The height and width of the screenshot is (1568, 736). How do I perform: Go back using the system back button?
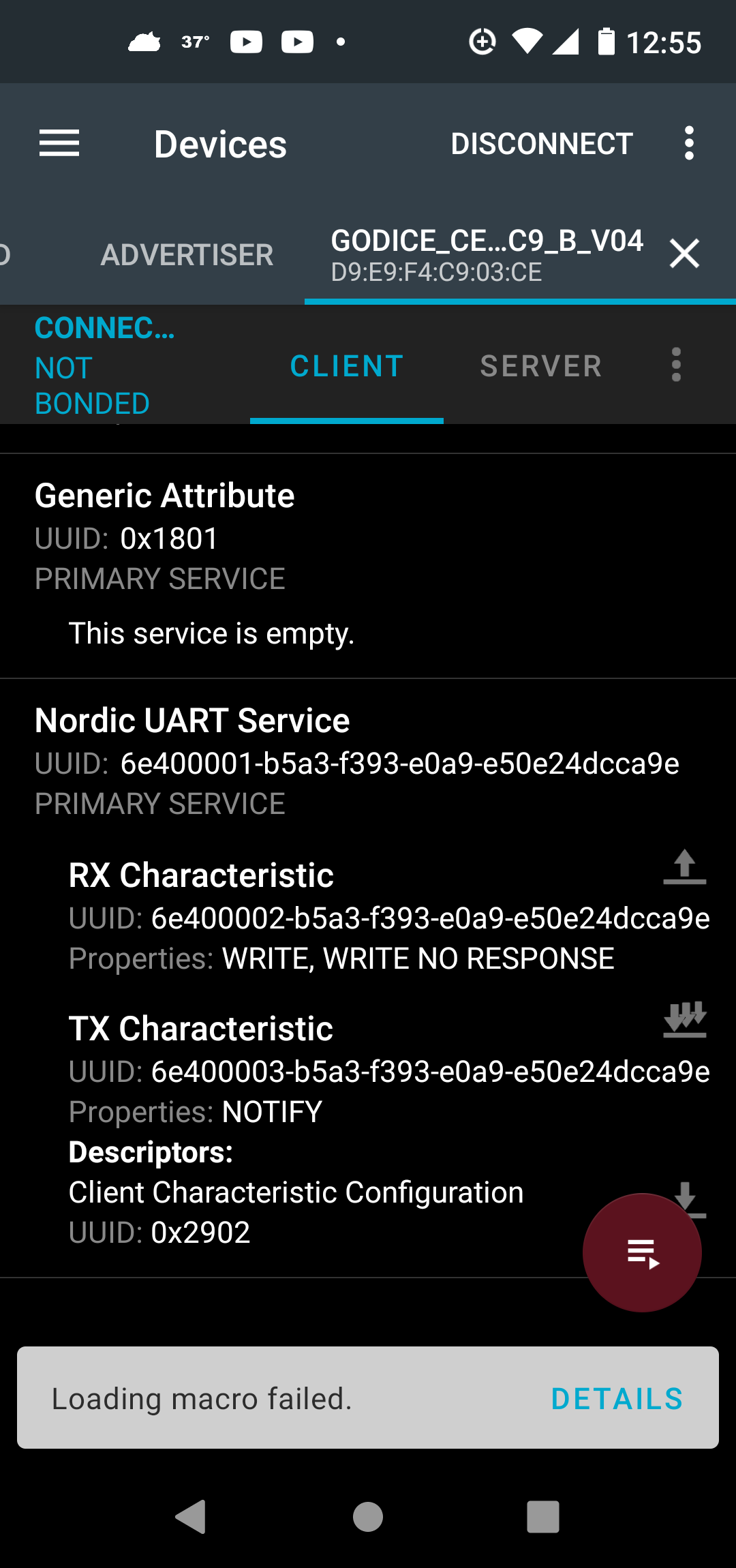[x=191, y=1517]
